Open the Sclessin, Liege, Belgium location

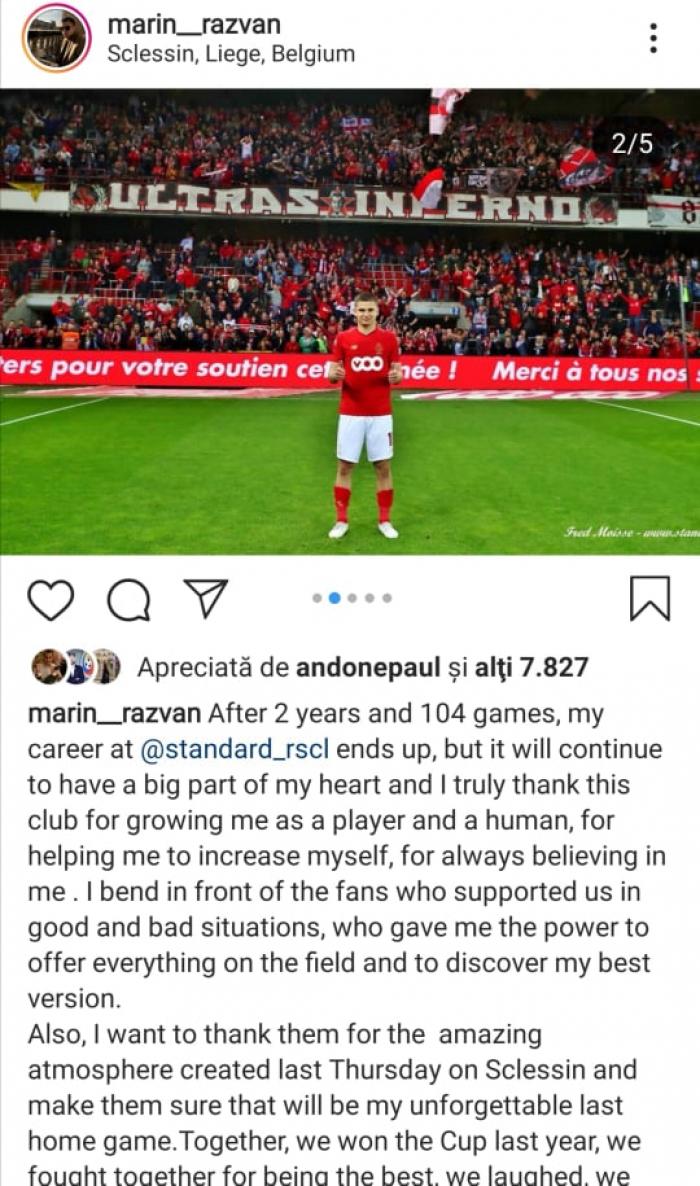tap(231, 54)
